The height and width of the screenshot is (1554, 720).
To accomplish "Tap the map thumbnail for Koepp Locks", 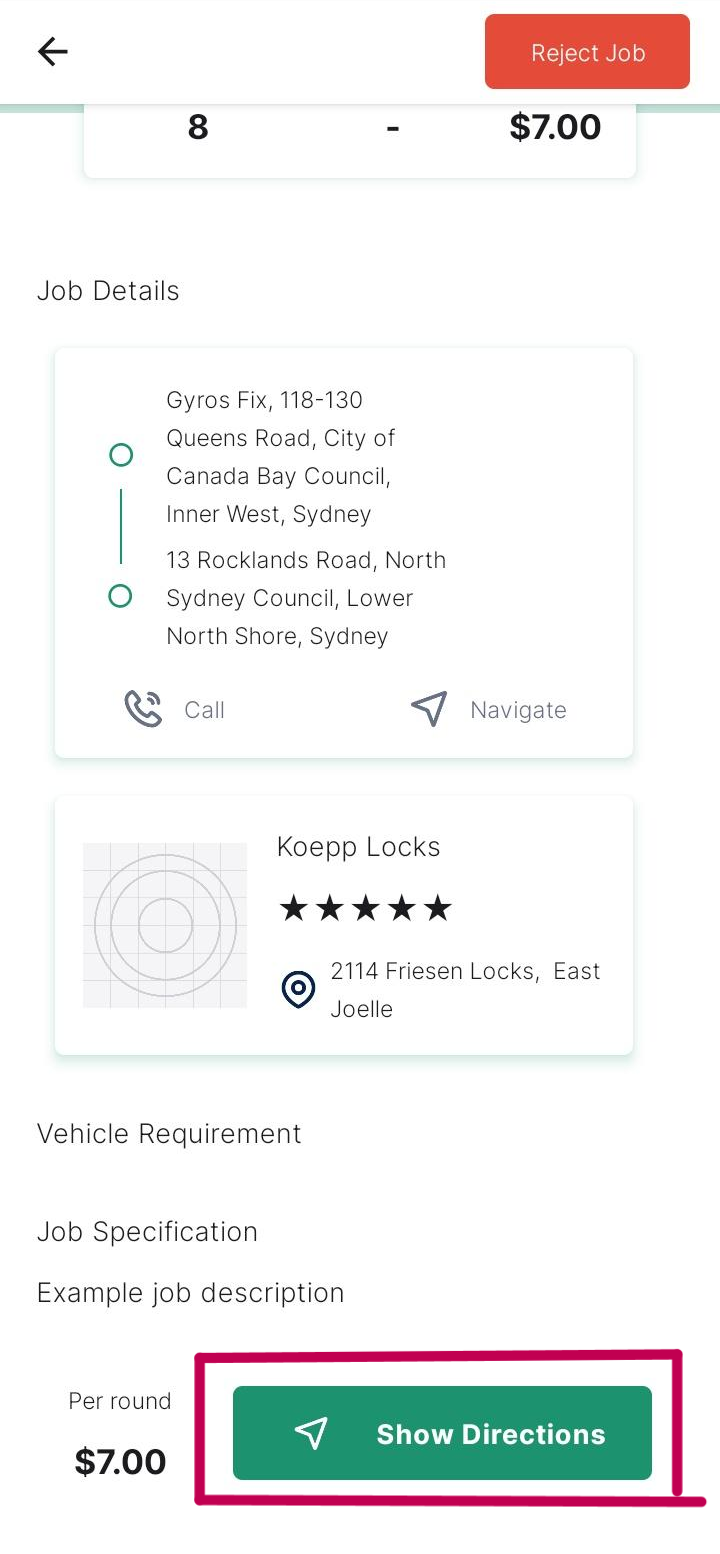I will (x=164, y=923).
